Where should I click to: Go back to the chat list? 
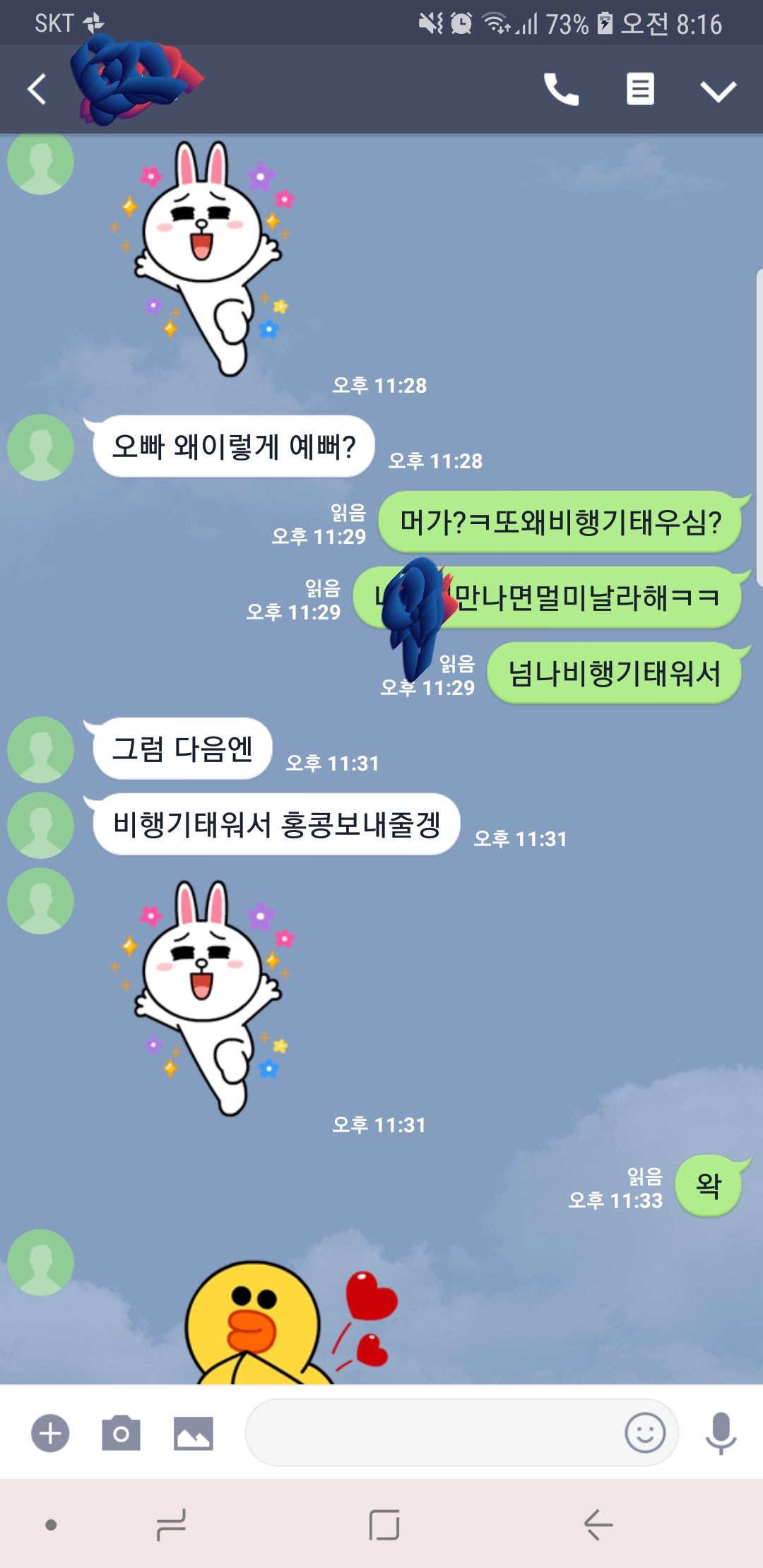(37, 90)
